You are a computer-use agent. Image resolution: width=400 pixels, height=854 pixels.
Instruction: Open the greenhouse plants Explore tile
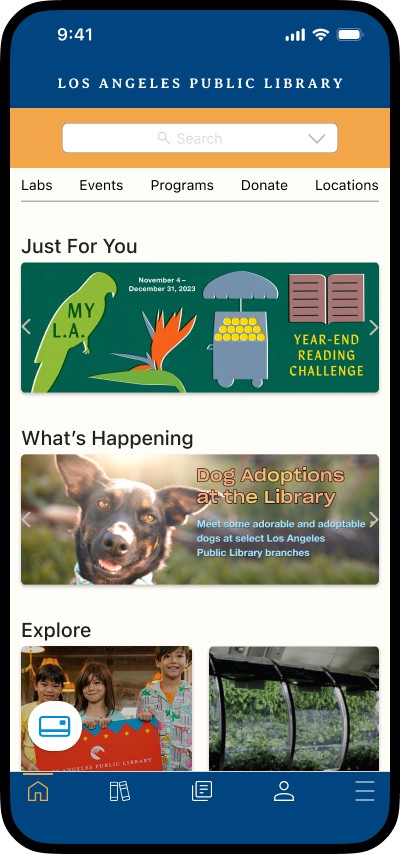(294, 709)
